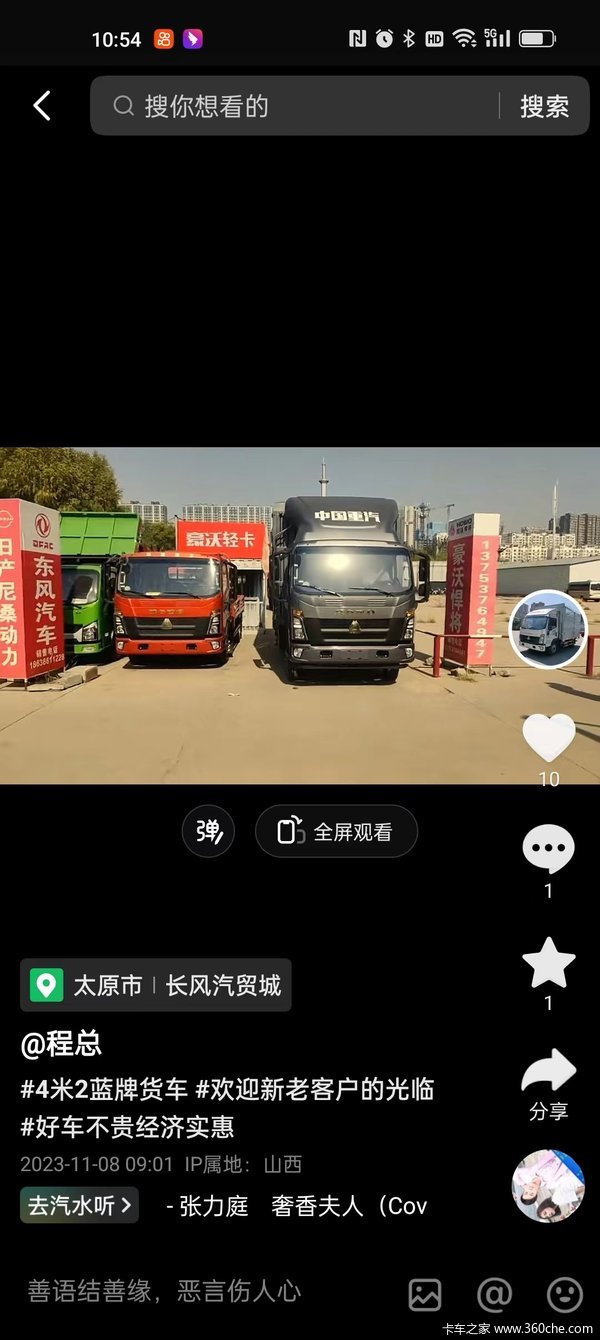
Task: Open the comments bubble
Action: coord(548,850)
